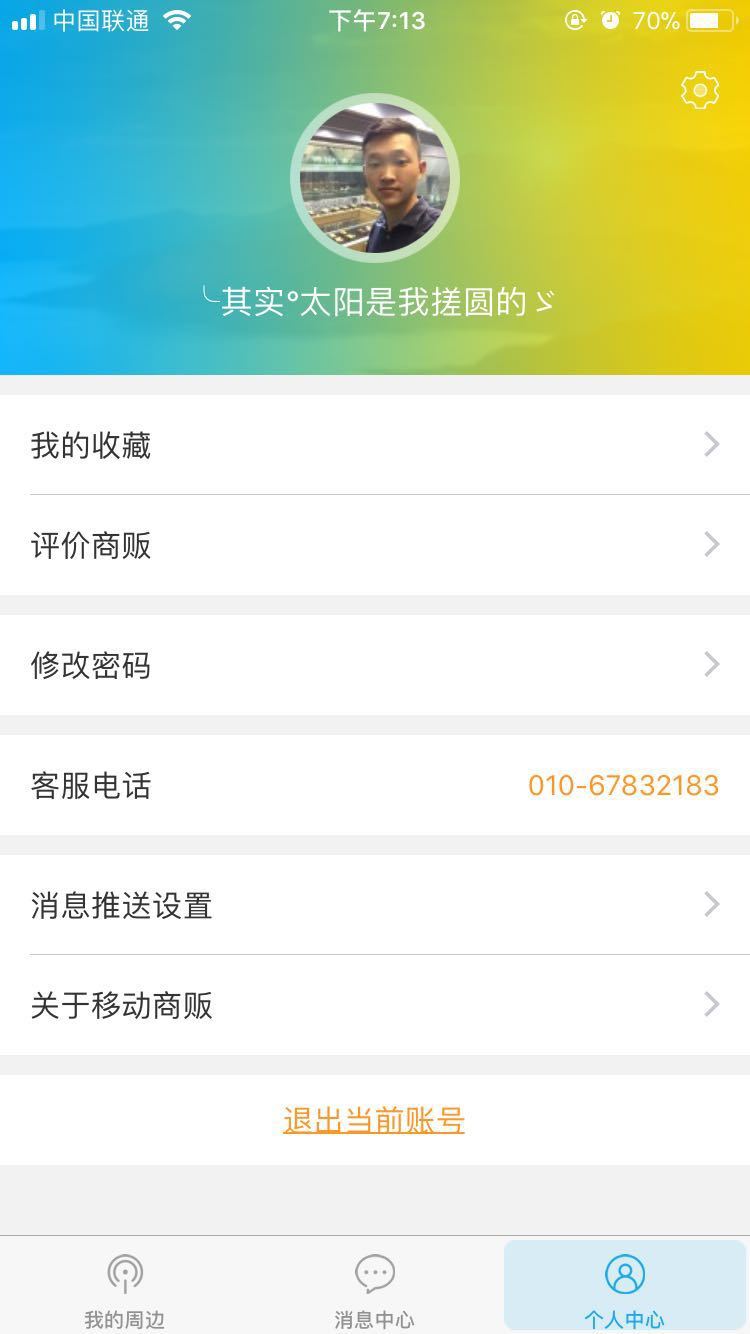Image resolution: width=750 pixels, height=1334 pixels.
Task: View 关于移动商贩 about page
Action: tap(375, 1005)
